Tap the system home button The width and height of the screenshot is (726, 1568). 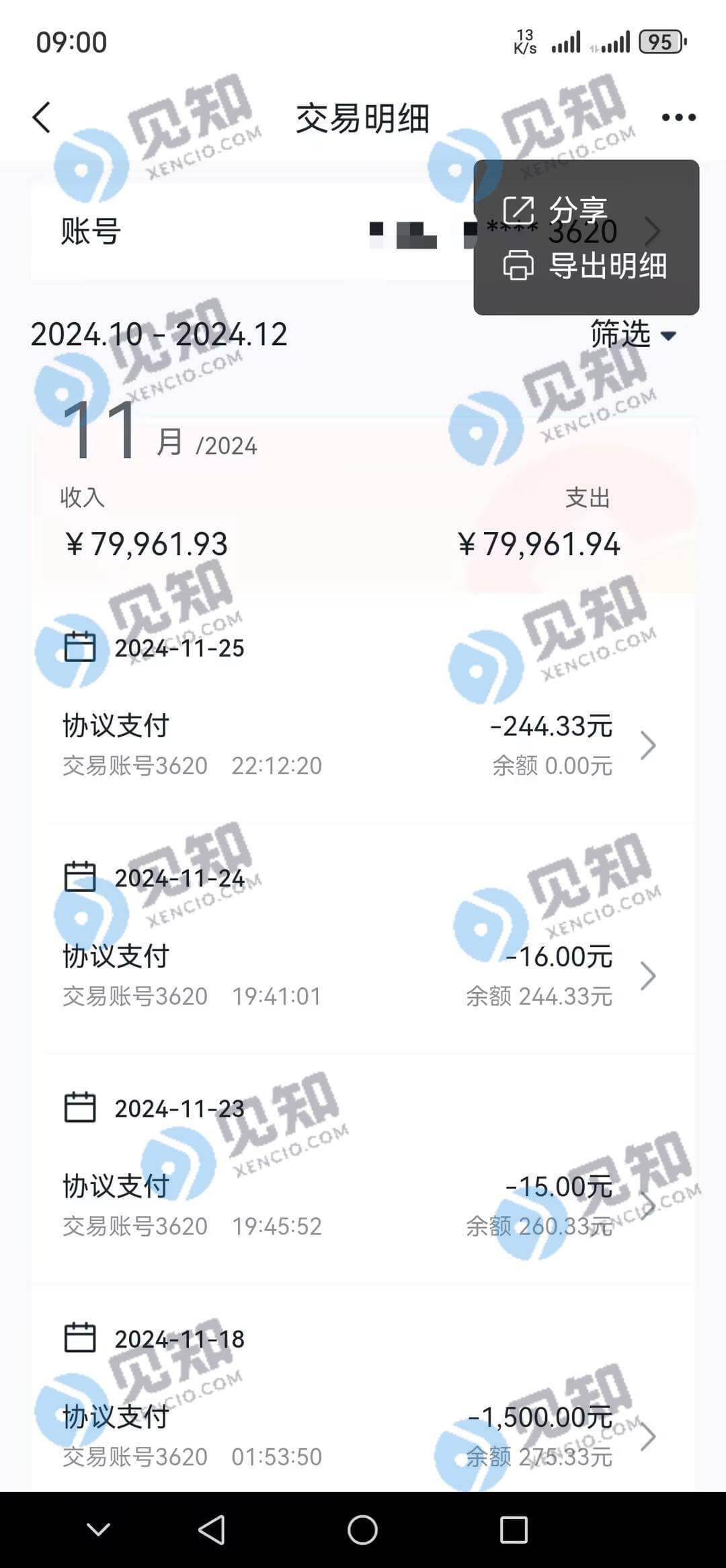tap(362, 1530)
